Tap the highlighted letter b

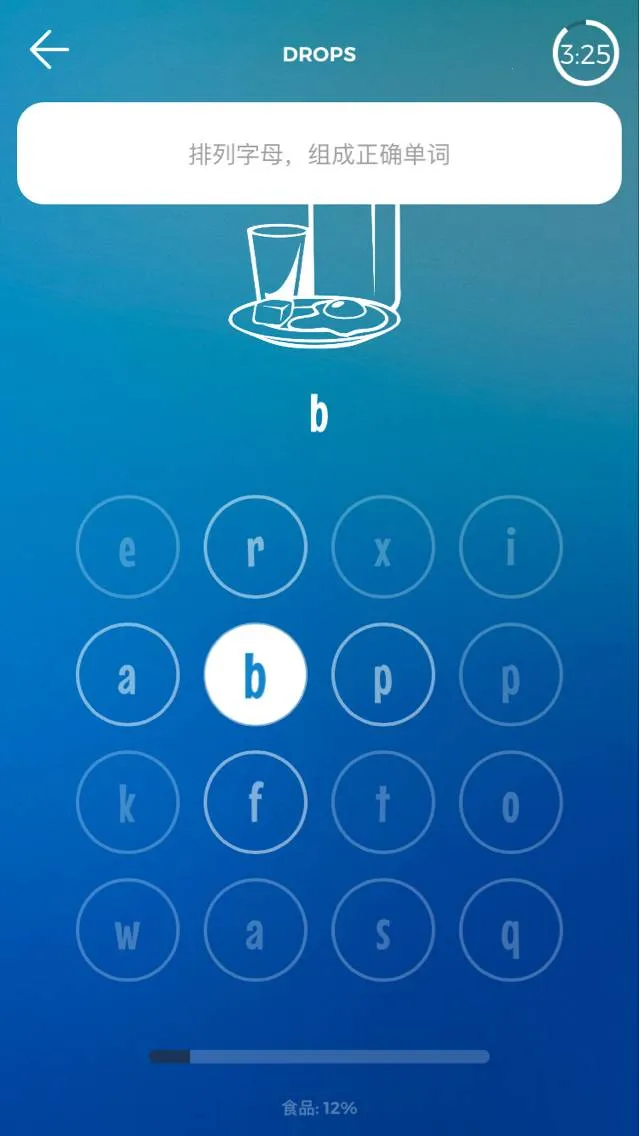(x=255, y=676)
